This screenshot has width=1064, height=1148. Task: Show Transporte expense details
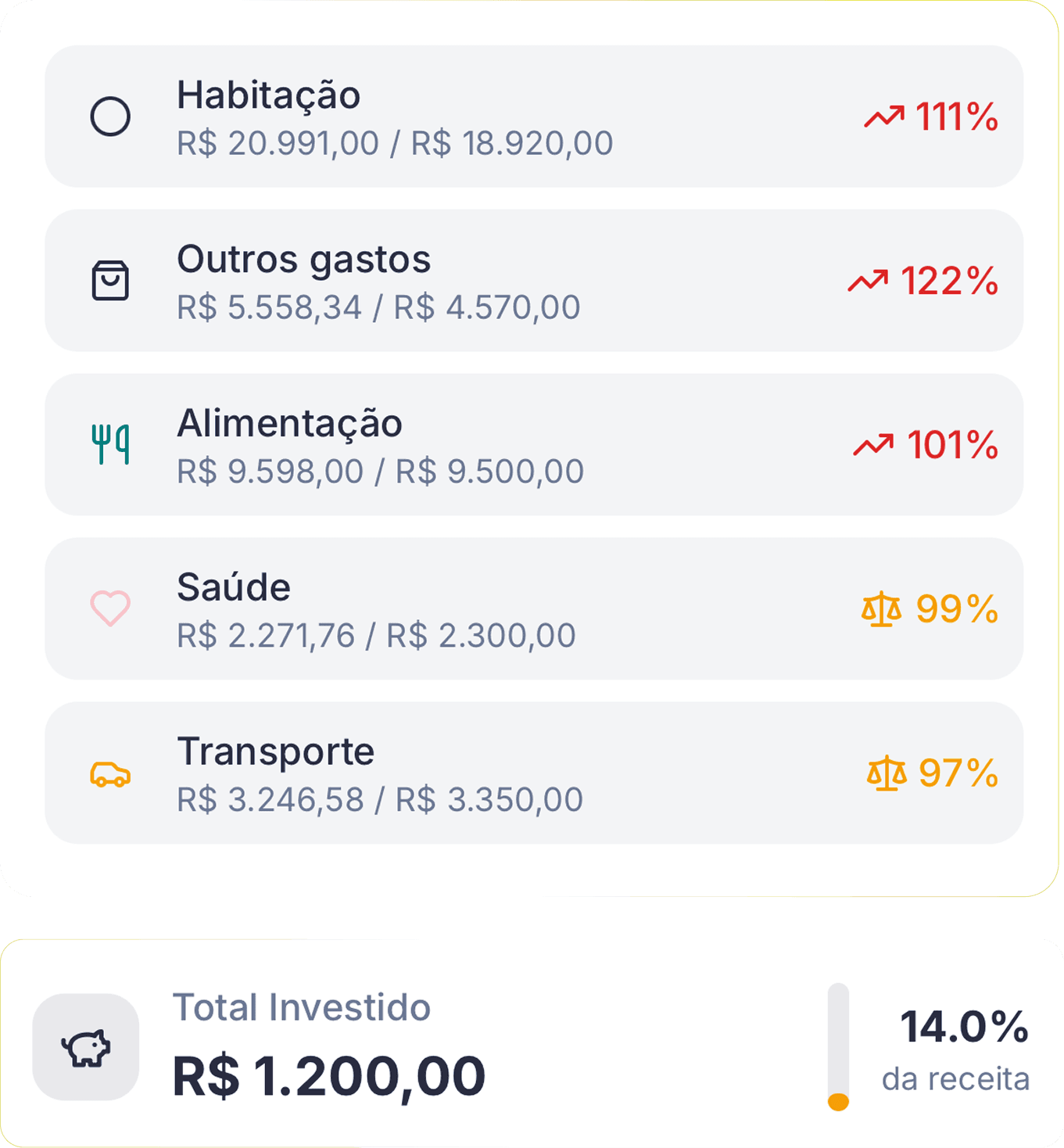[533, 773]
